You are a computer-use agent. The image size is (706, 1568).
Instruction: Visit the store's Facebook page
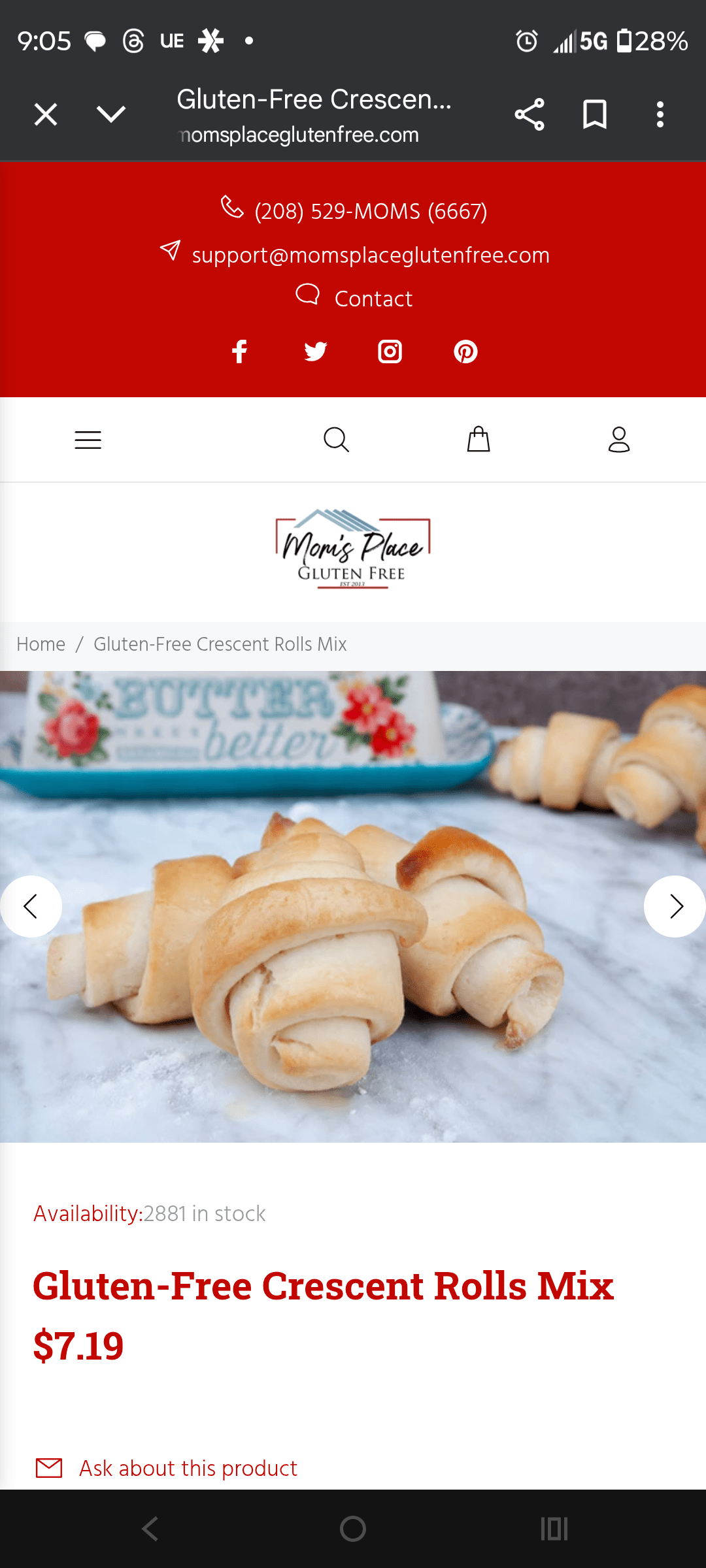240,351
